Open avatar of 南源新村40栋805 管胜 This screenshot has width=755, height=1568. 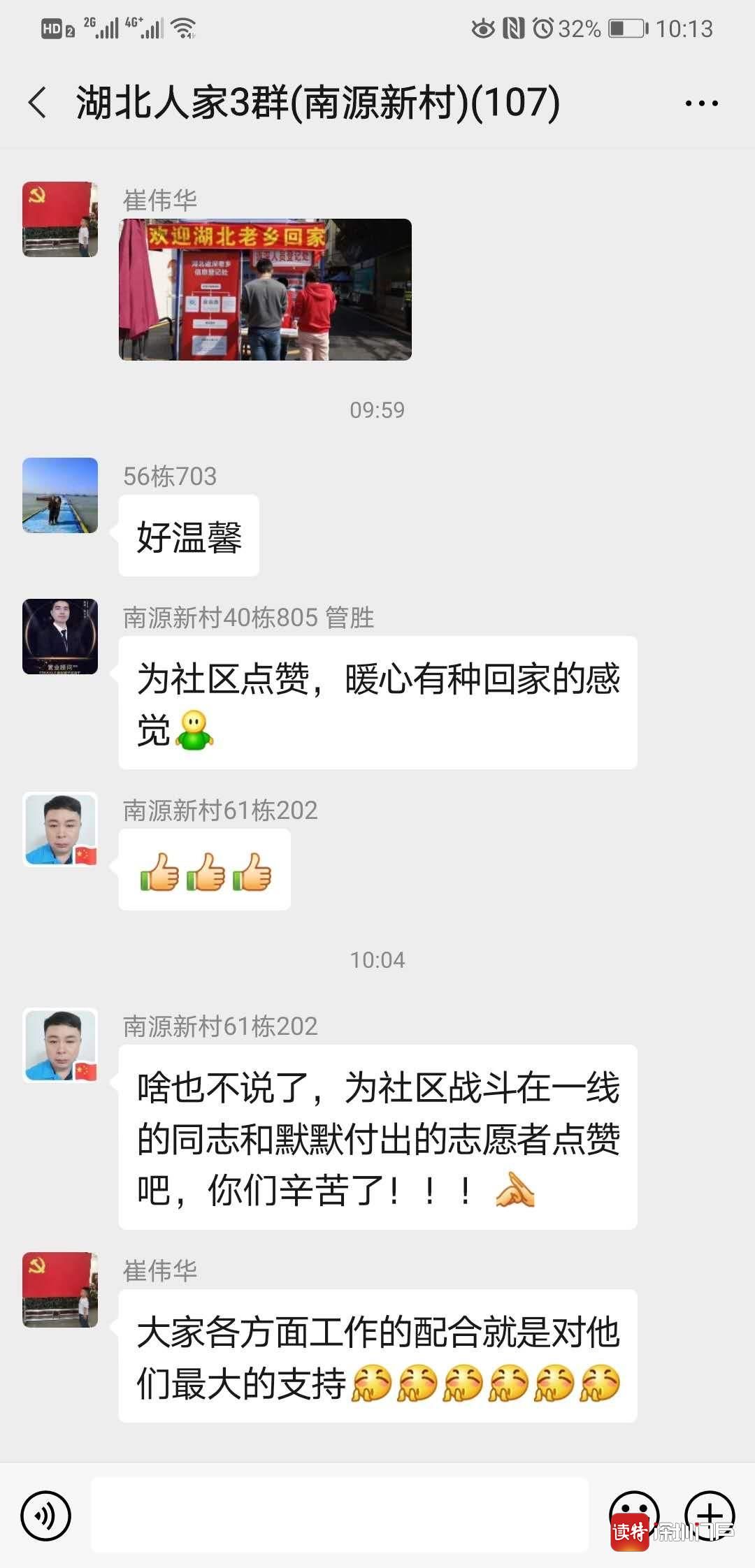[60, 637]
